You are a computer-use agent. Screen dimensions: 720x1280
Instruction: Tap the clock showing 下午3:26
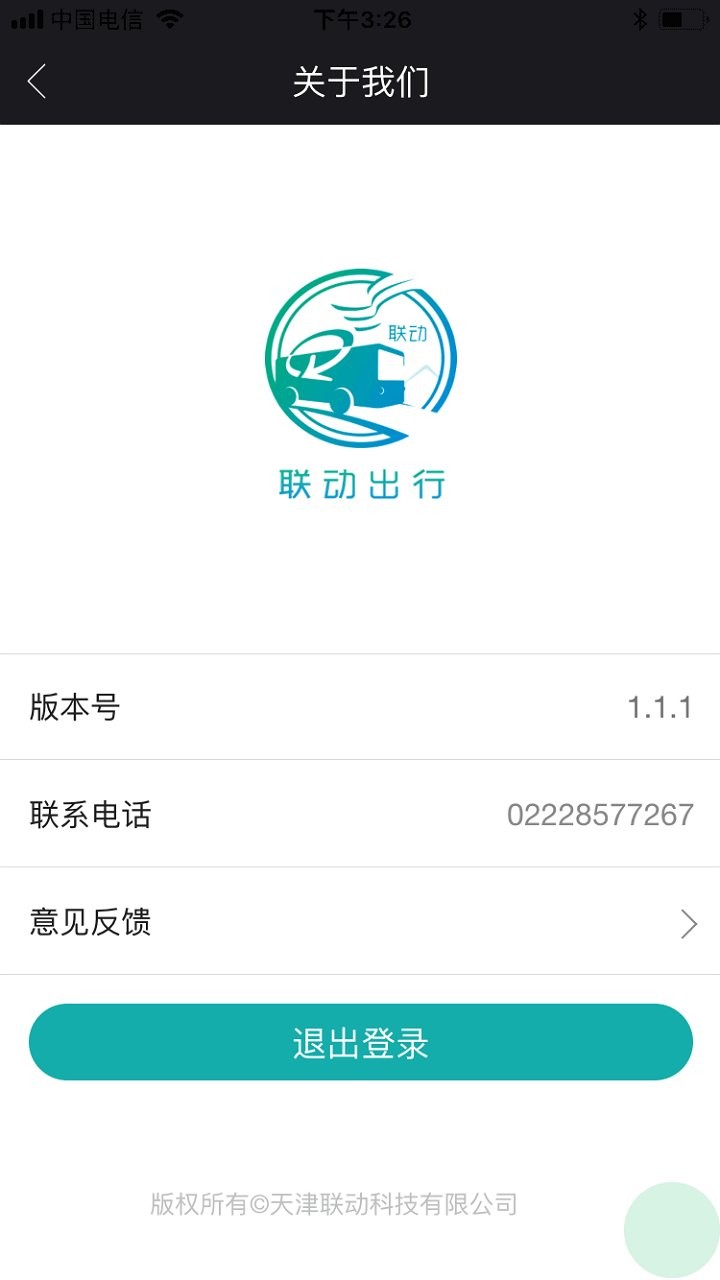363,17
